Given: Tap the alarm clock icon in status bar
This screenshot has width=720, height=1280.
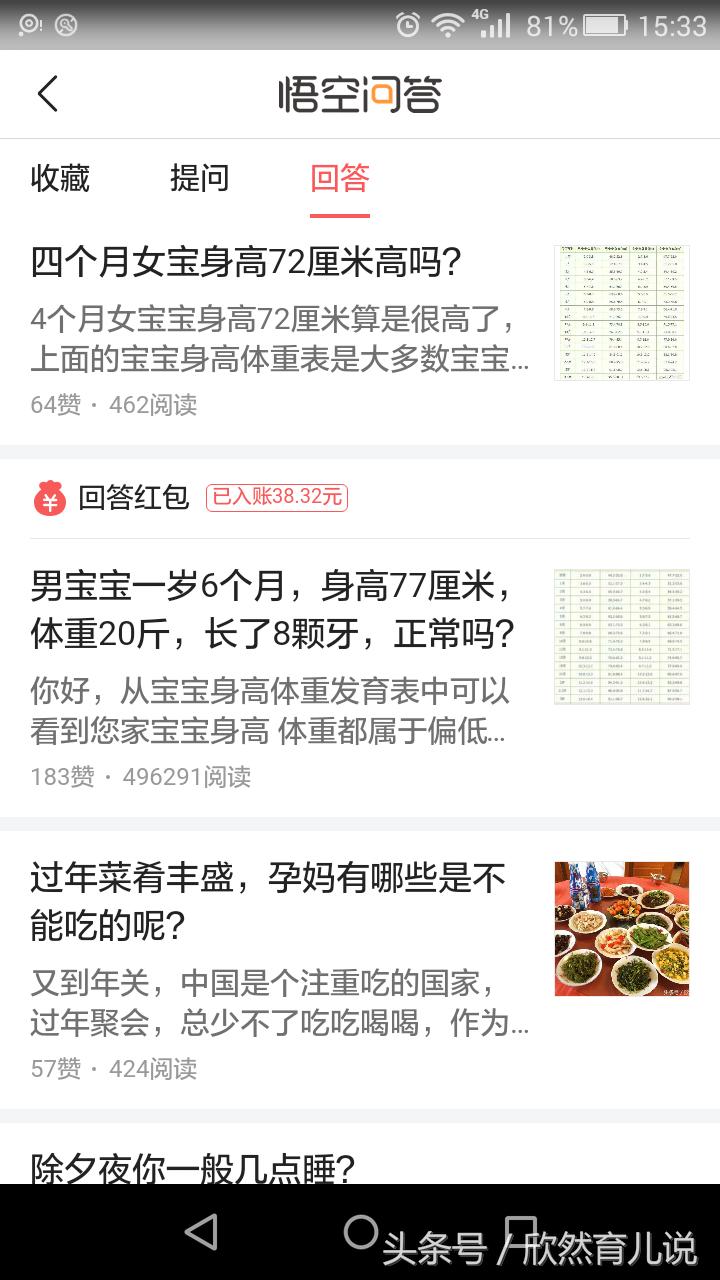Looking at the screenshot, I should (408, 23).
